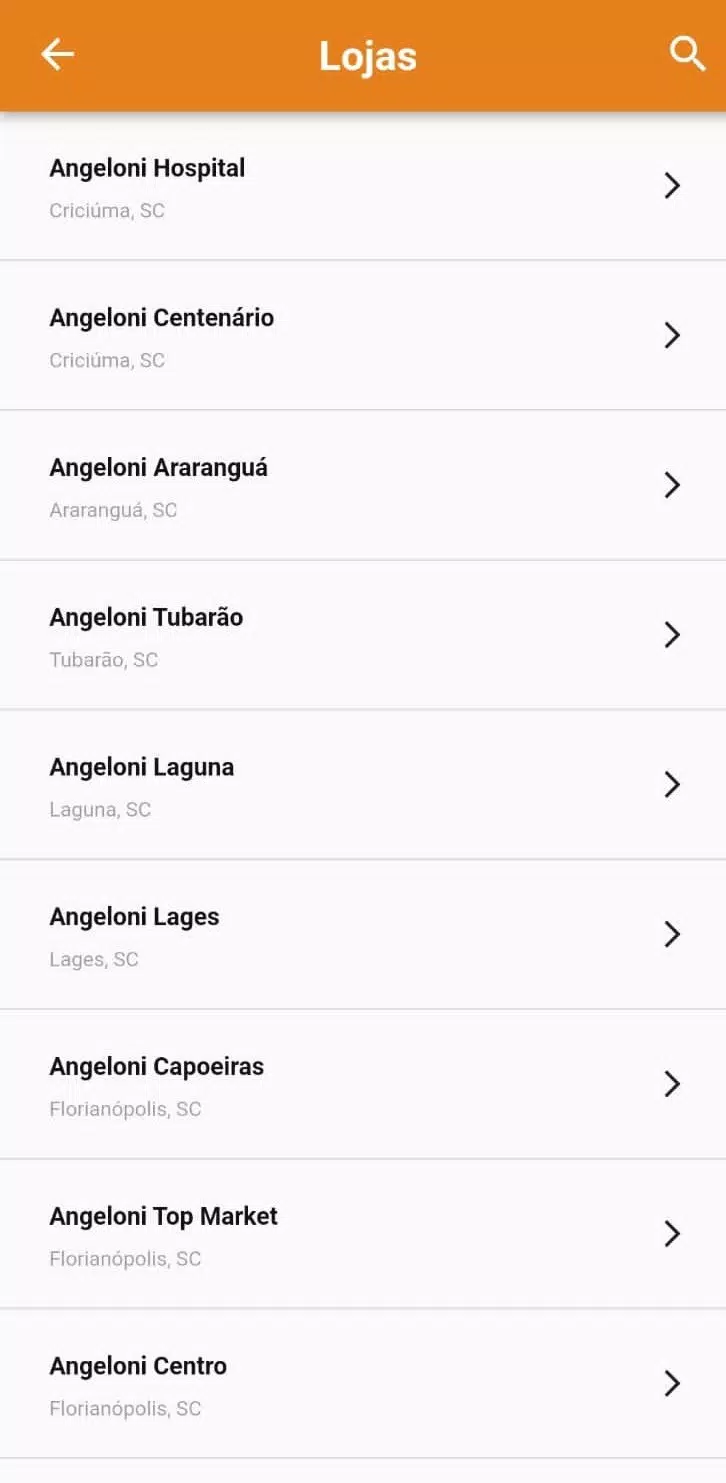
Task: View Angeloni Araranguá store details
Action: click(x=363, y=486)
